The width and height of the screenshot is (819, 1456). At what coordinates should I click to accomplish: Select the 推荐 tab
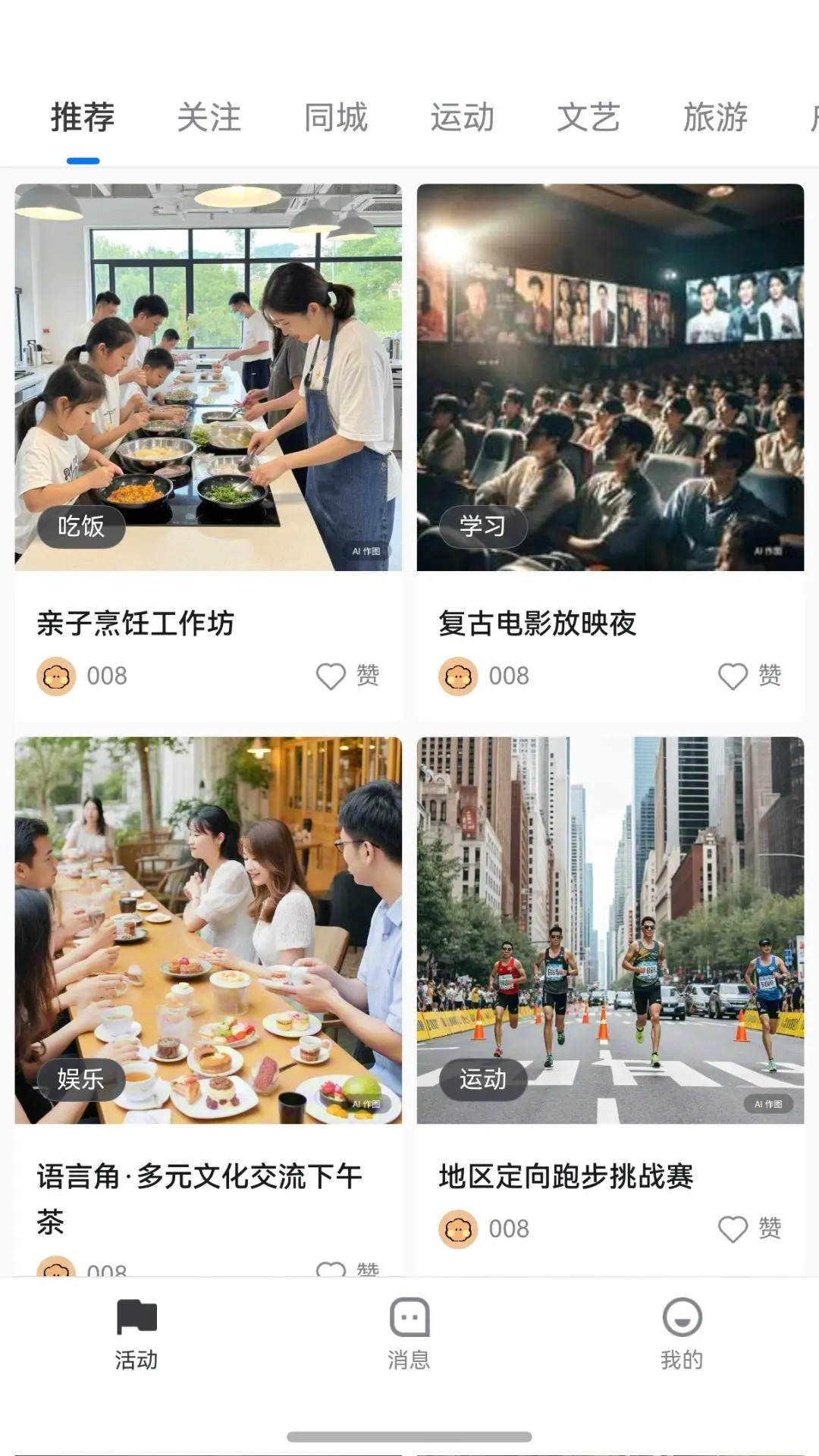83,118
